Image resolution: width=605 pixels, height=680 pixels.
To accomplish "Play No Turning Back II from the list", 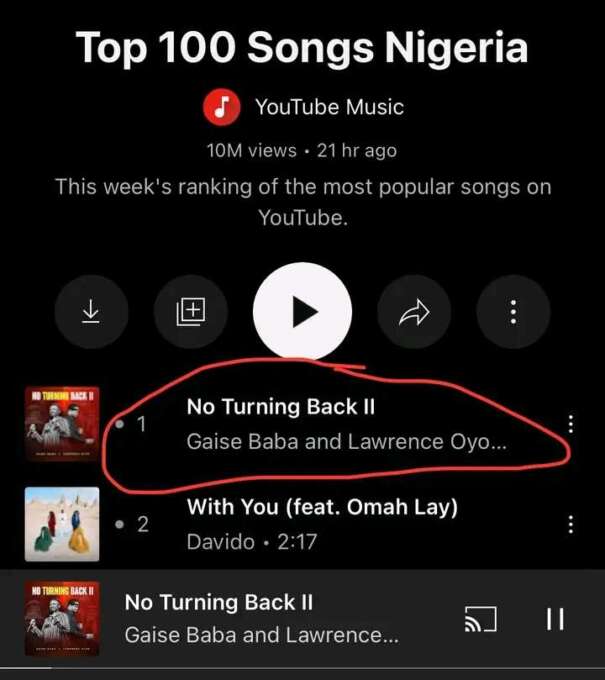I will point(345,424).
